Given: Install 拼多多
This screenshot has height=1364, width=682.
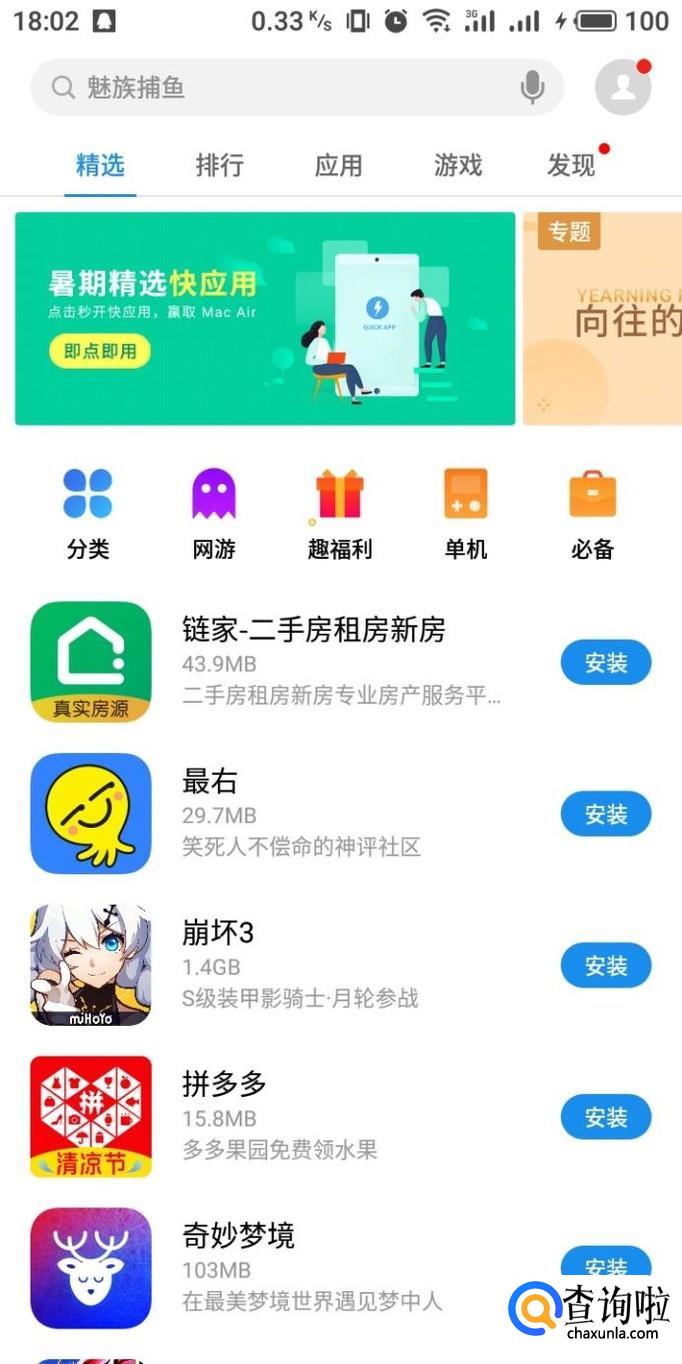Looking at the screenshot, I should [x=605, y=1117].
